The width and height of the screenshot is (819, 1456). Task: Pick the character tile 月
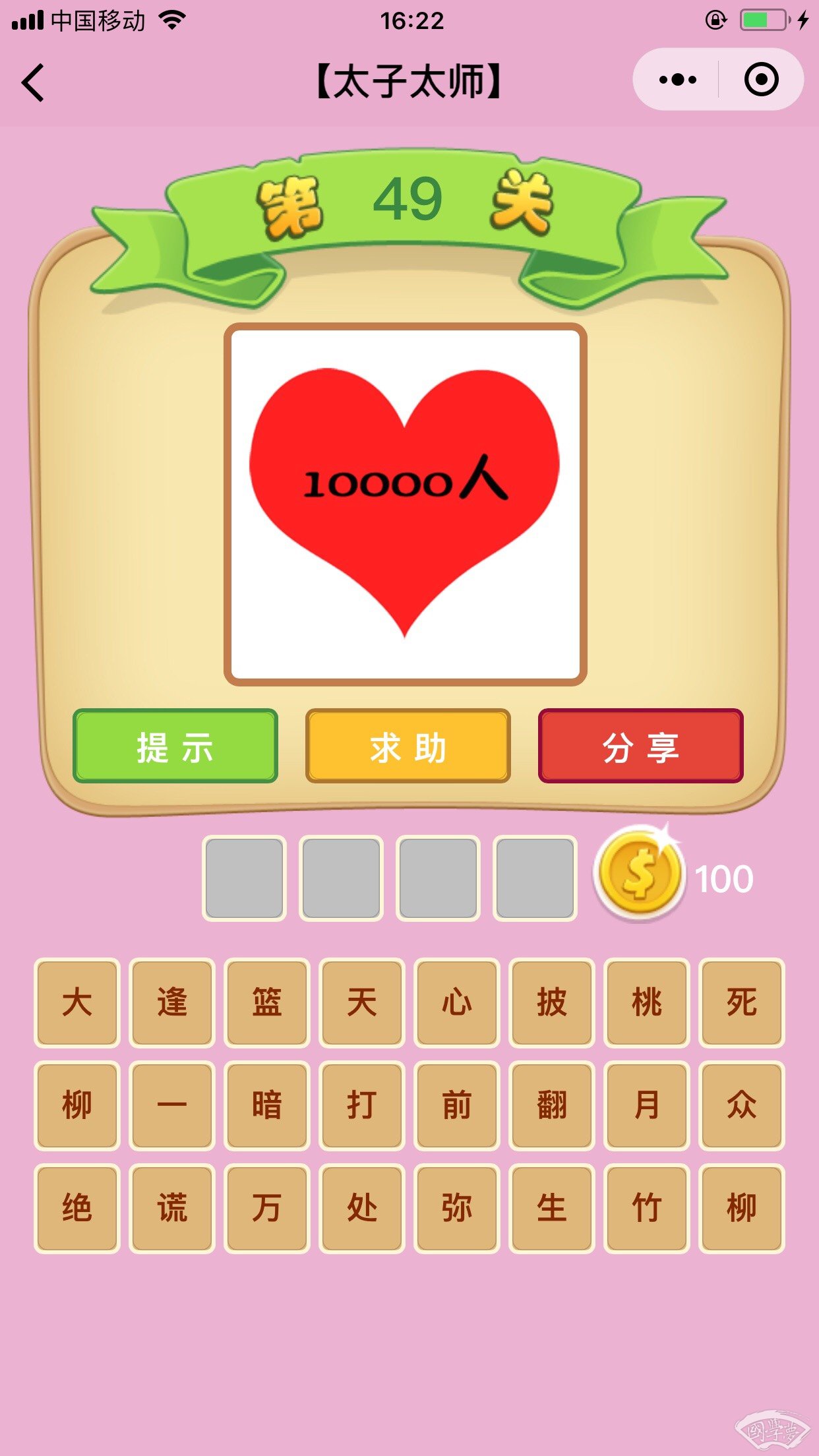(646, 1105)
